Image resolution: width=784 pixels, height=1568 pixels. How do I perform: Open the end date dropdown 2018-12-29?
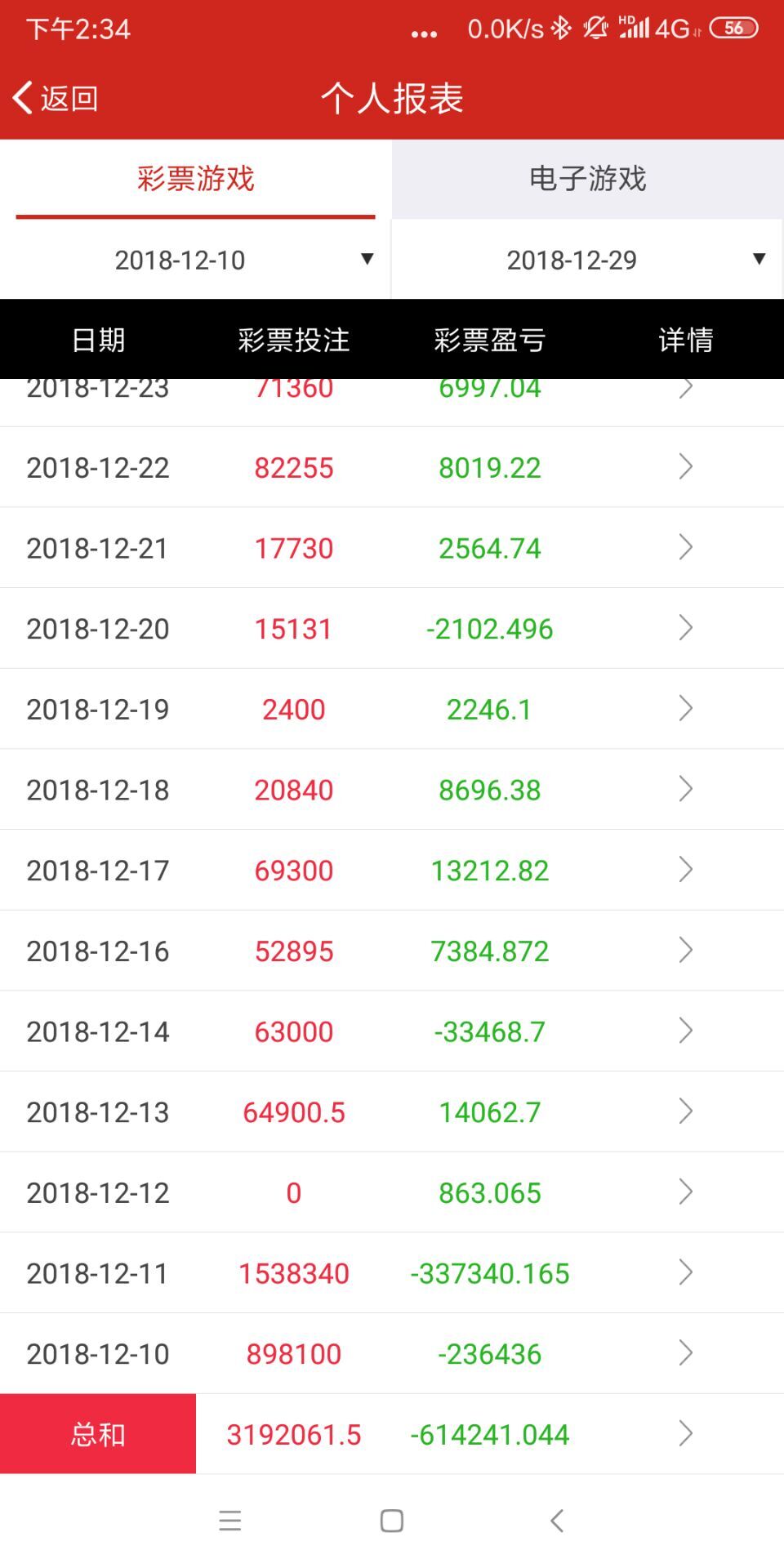pyautogui.click(x=588, y=260)
